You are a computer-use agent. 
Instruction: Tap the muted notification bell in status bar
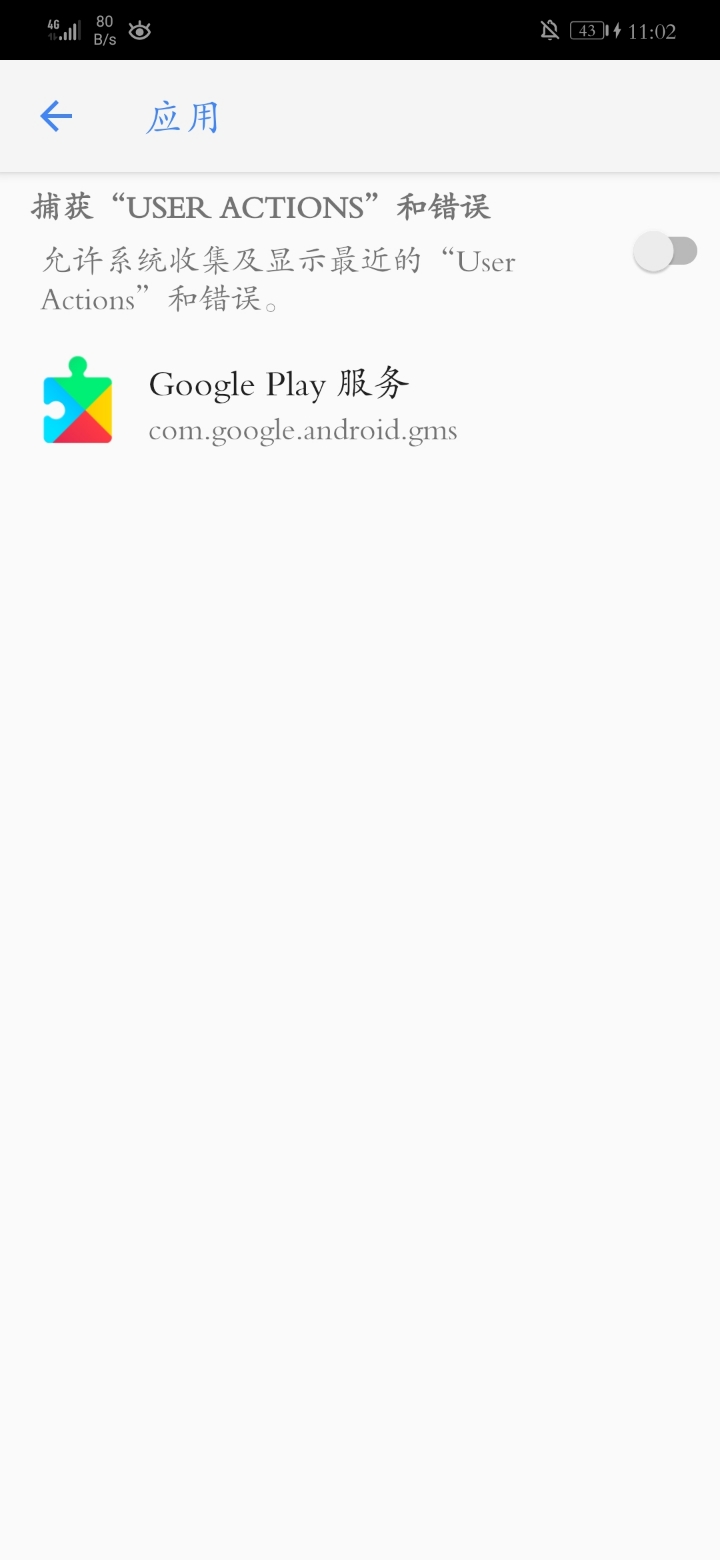pyautogui.click(x=549, y=30)
